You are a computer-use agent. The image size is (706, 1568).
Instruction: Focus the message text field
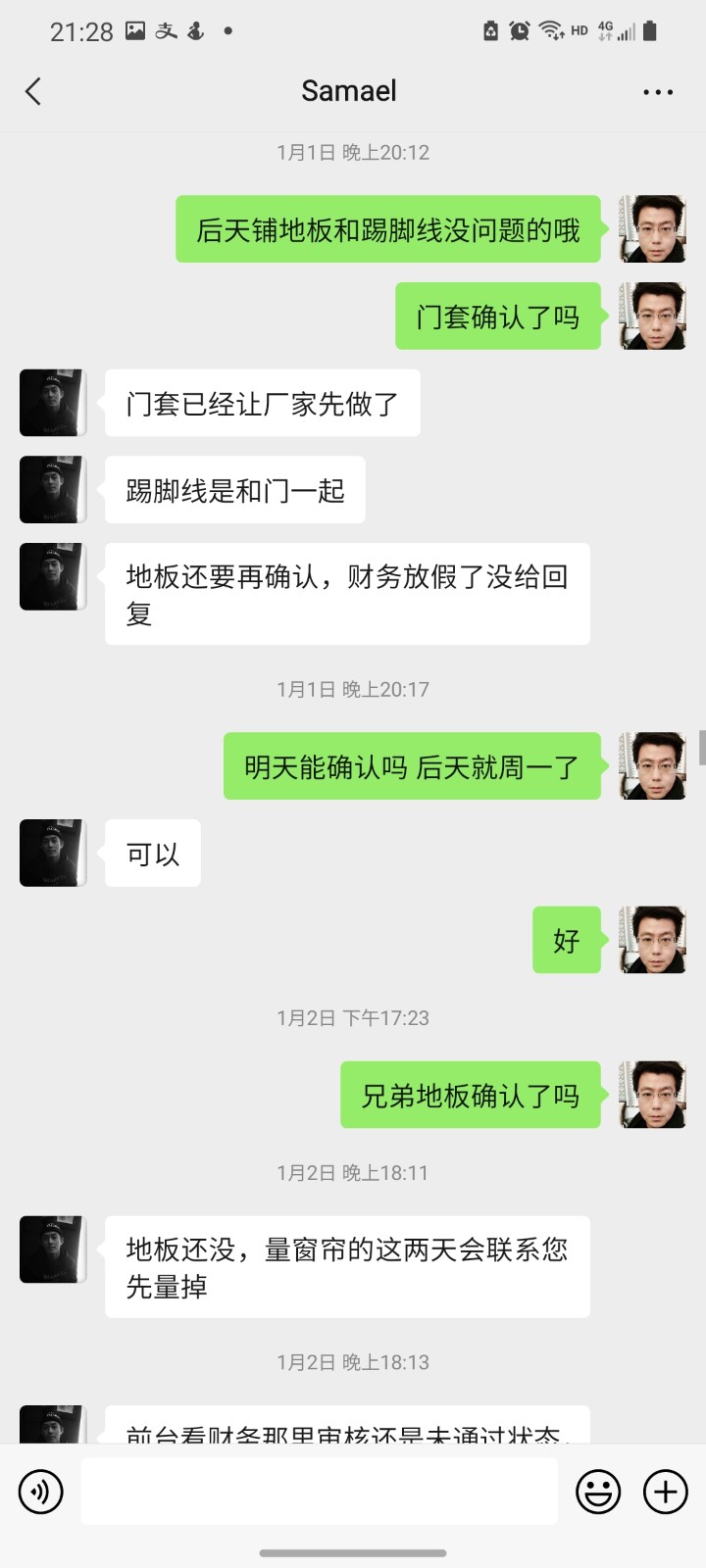(x=319, y=1492)
